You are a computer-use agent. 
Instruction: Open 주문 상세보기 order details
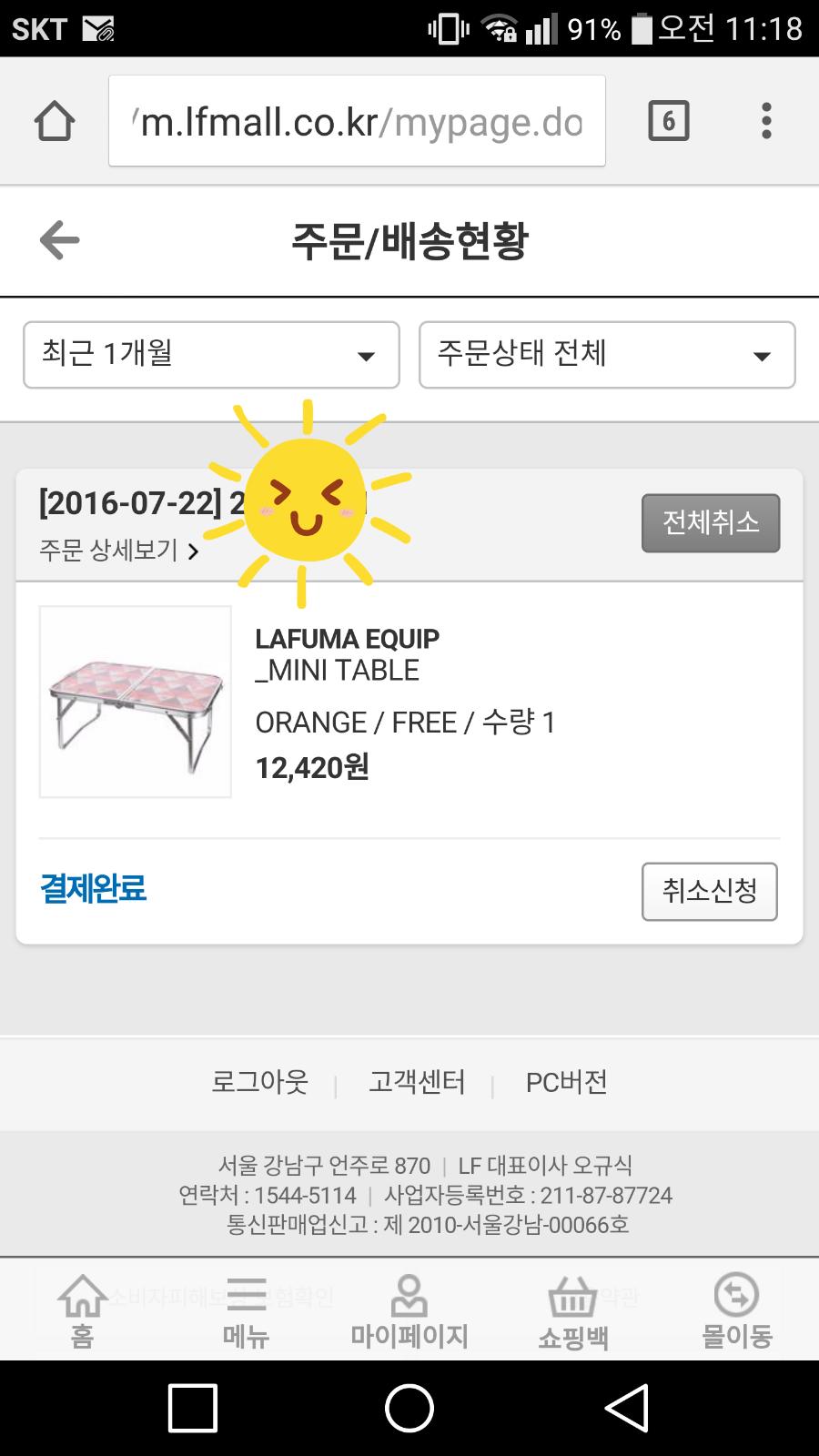118,551
